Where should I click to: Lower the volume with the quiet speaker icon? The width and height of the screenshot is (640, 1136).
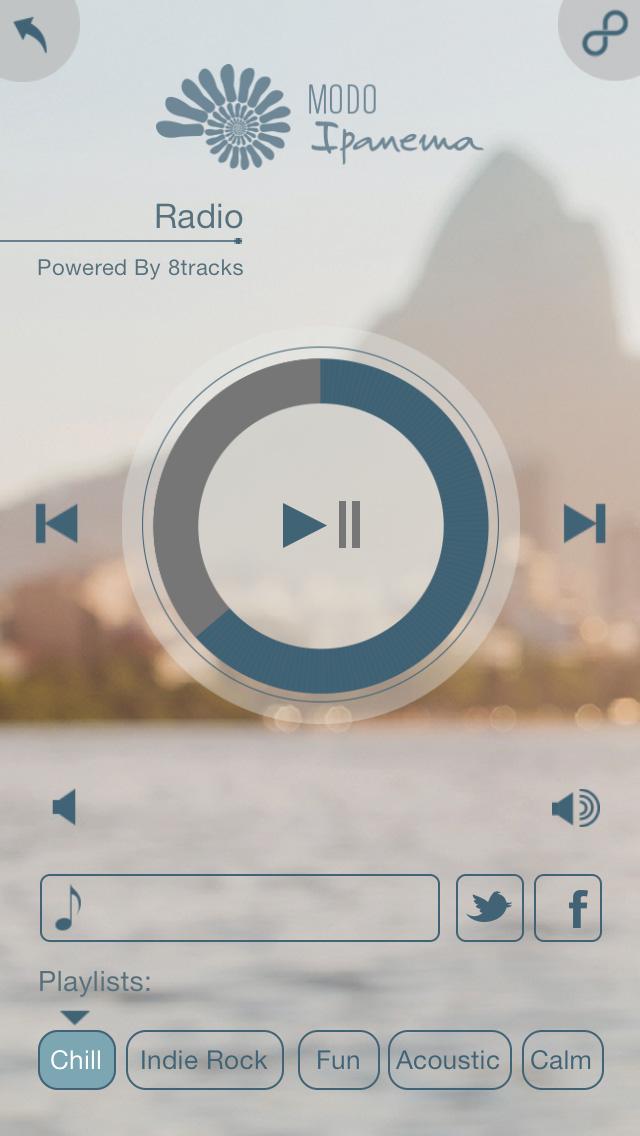click(x=64, y=807)
